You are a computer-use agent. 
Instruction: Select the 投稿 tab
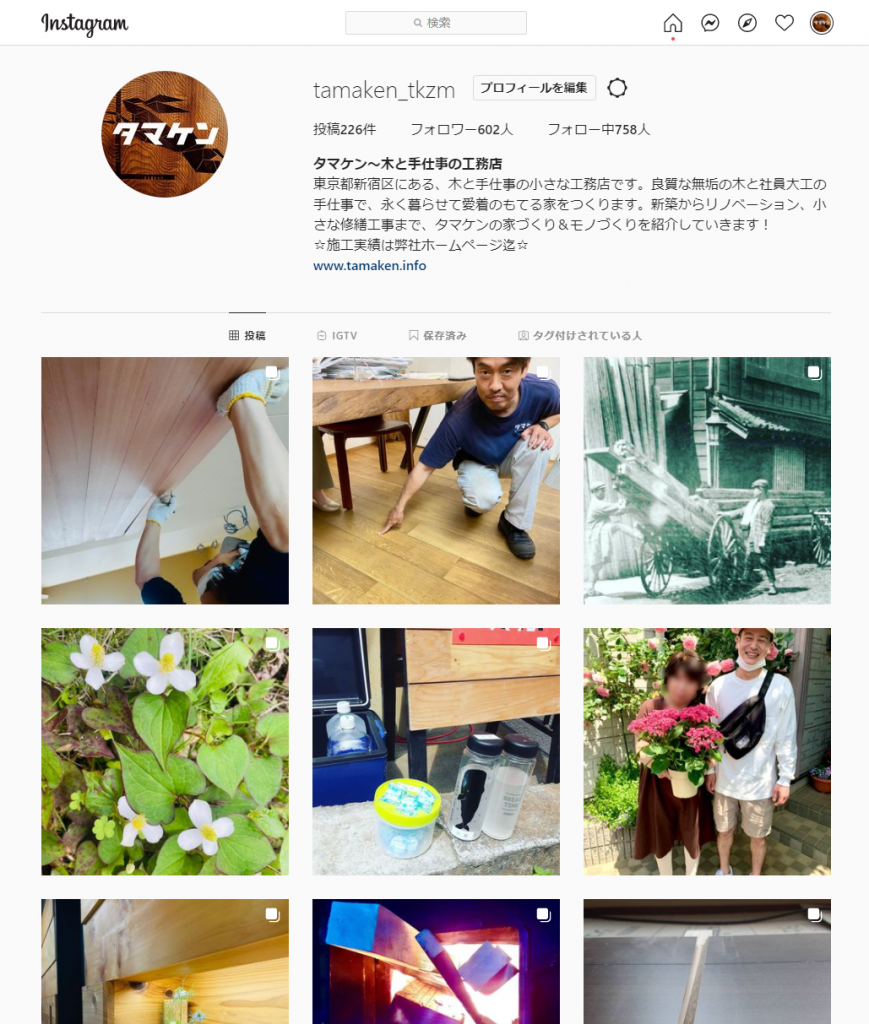(x=247, y=336)
